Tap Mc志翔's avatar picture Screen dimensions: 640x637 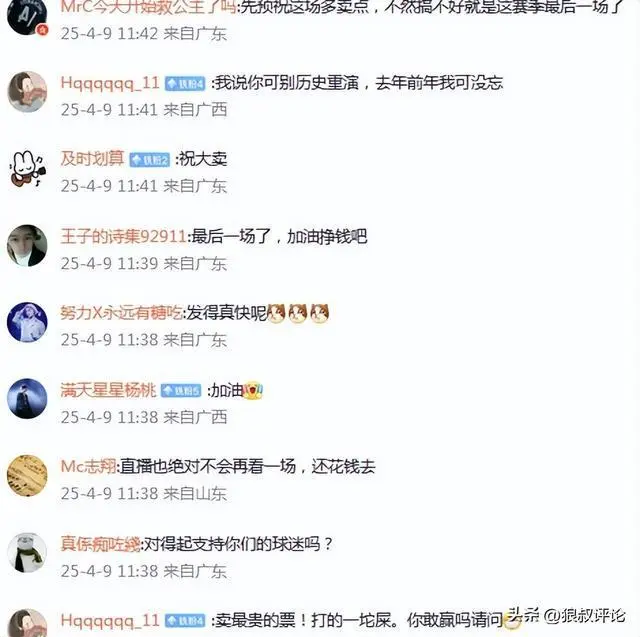(x=27, y=476)
